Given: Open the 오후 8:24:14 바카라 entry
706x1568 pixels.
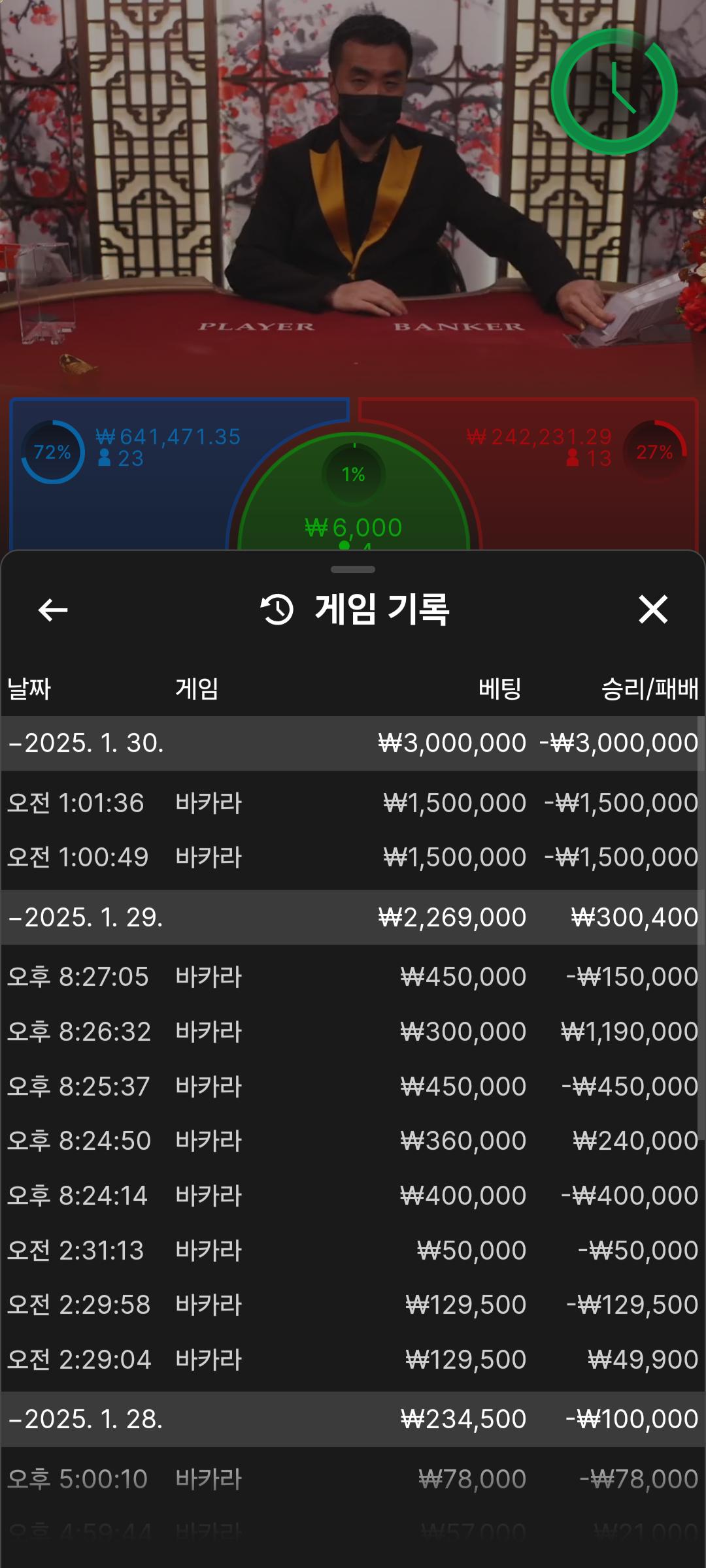Looking at the screenshot, I should click(x=353, y=1196).
